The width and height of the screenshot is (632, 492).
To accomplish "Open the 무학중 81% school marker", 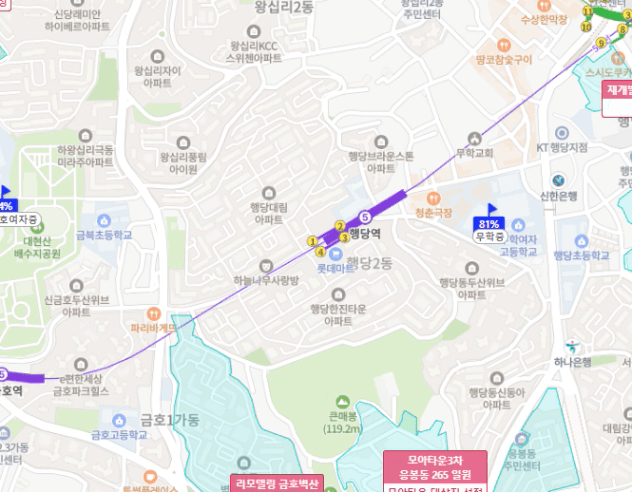I will point(489,229).
